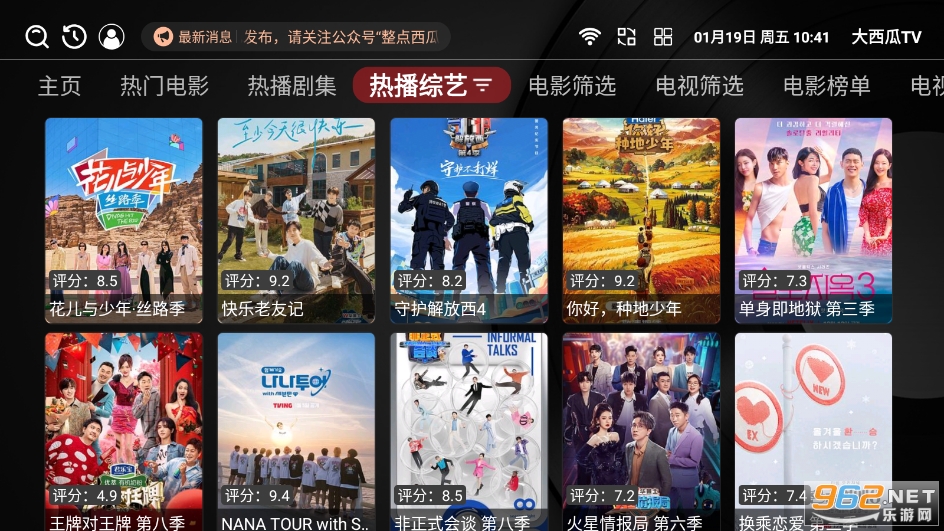Screen dimensions: 944x531
Task: Open the apps grid icon
Action: coord(663,37)
